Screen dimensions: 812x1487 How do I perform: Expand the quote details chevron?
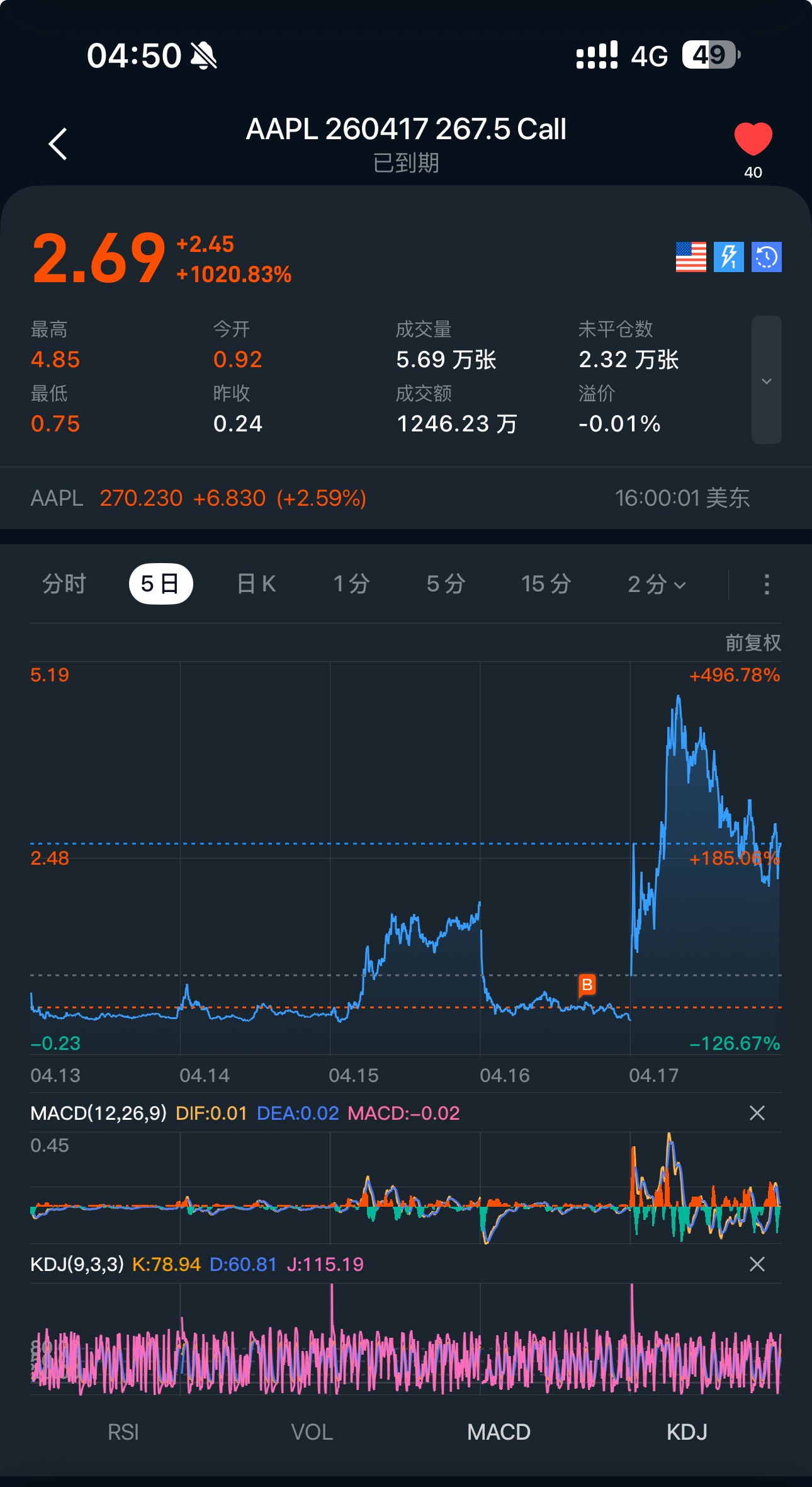click(x=766, y=380)
